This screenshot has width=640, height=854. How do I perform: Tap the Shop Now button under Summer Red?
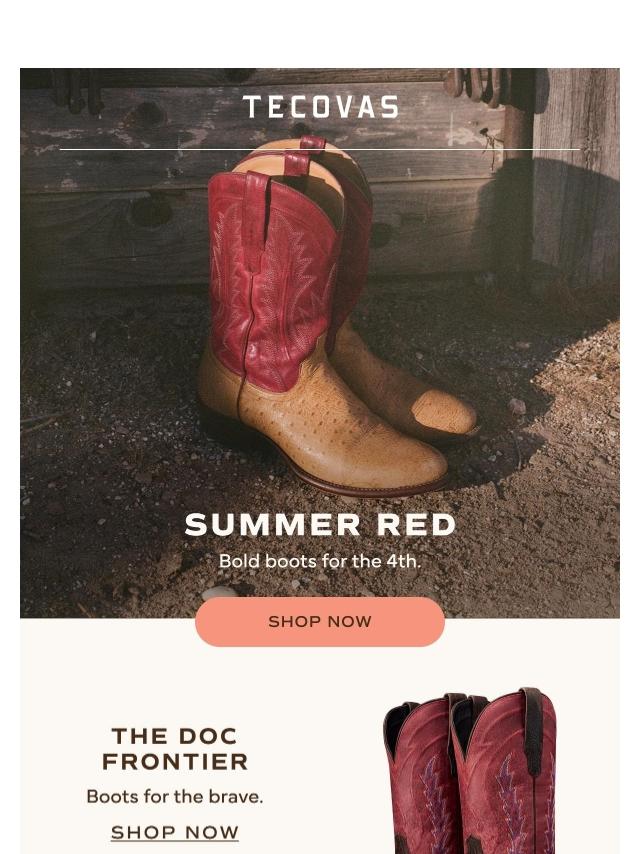(320, 622)
